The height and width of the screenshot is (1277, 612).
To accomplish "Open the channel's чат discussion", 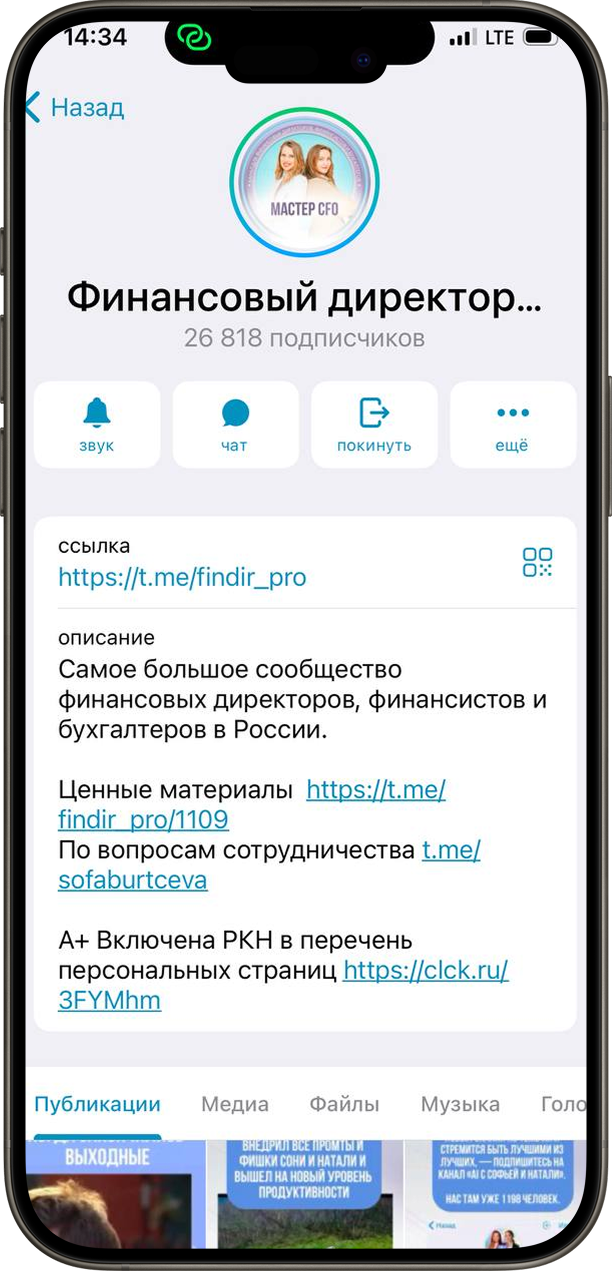I will click(235, 425).
